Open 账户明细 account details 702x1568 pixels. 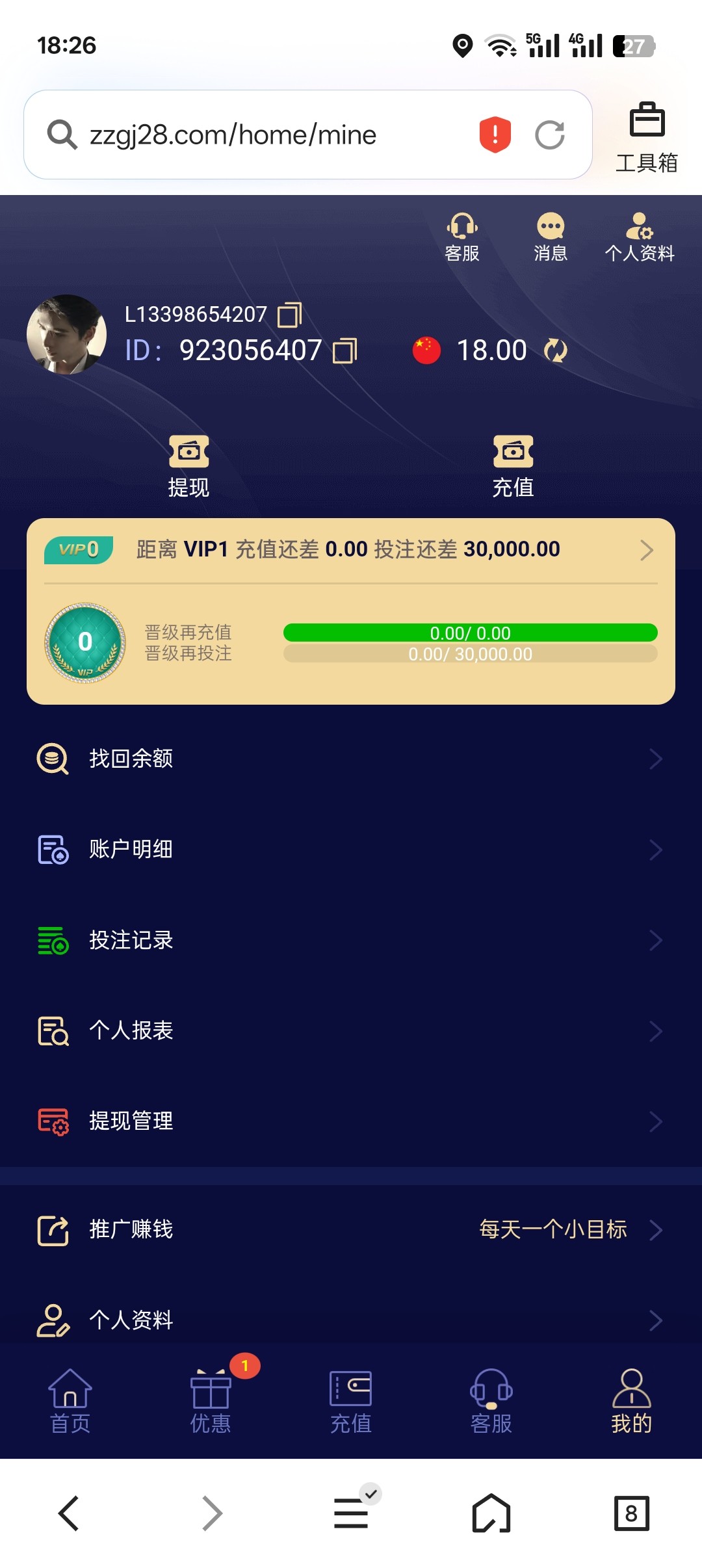coord(351,849)
